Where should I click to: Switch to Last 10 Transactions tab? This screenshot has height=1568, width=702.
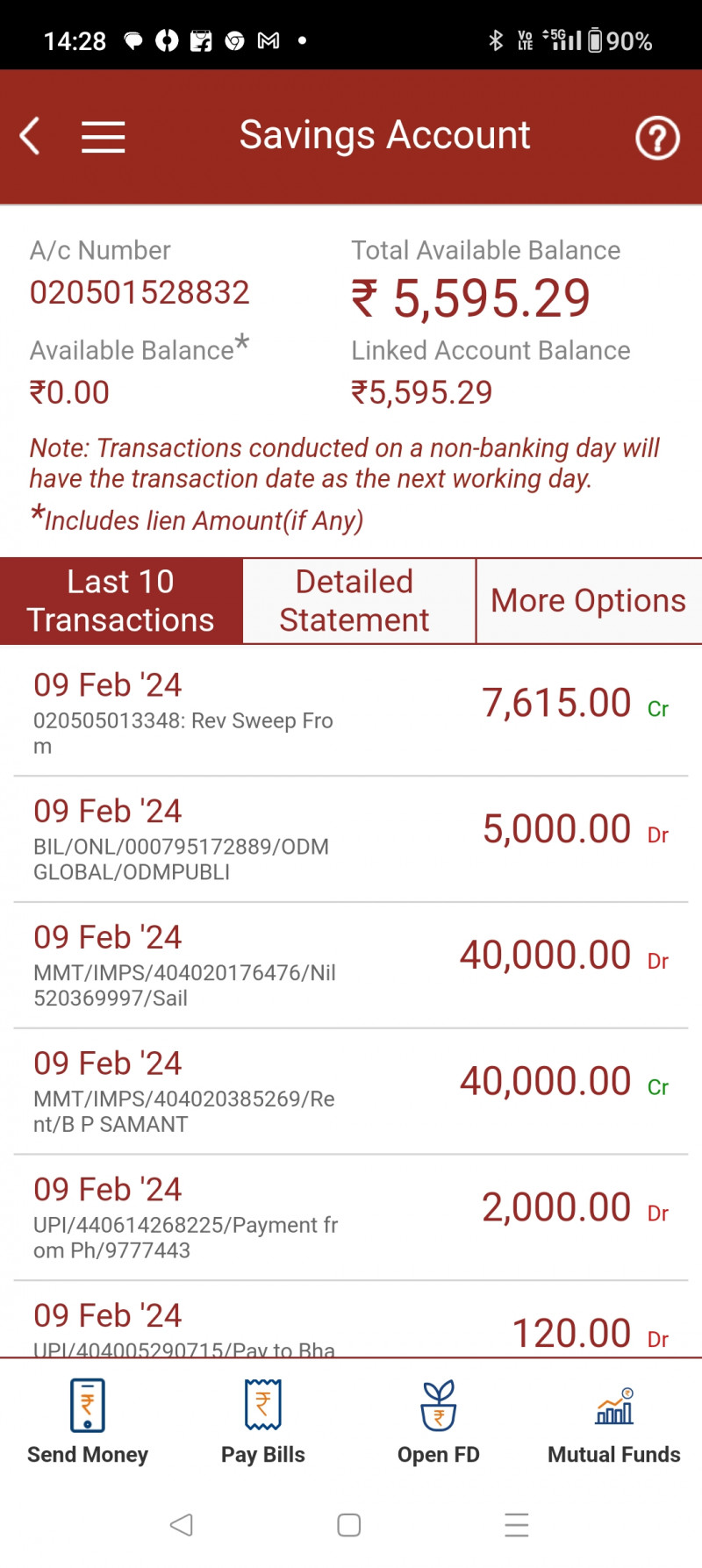[121, 601]
